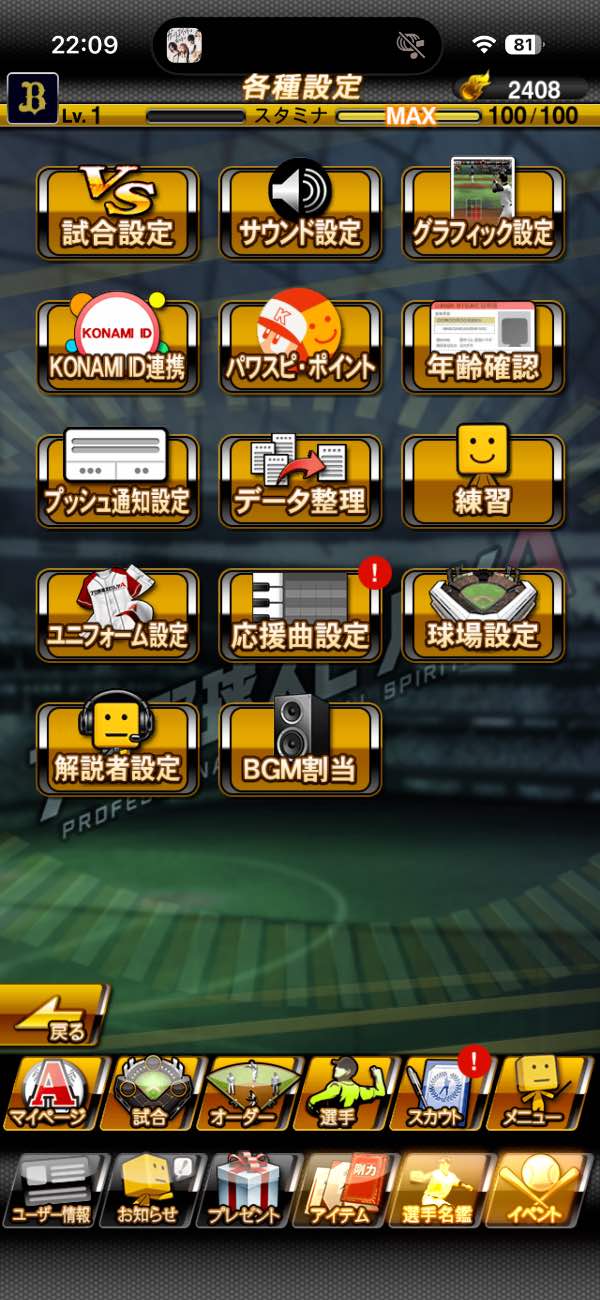Open 年齢確認 age verification
The width and height of the screenshot is (600, 1300).
click(x=483, y=347)
